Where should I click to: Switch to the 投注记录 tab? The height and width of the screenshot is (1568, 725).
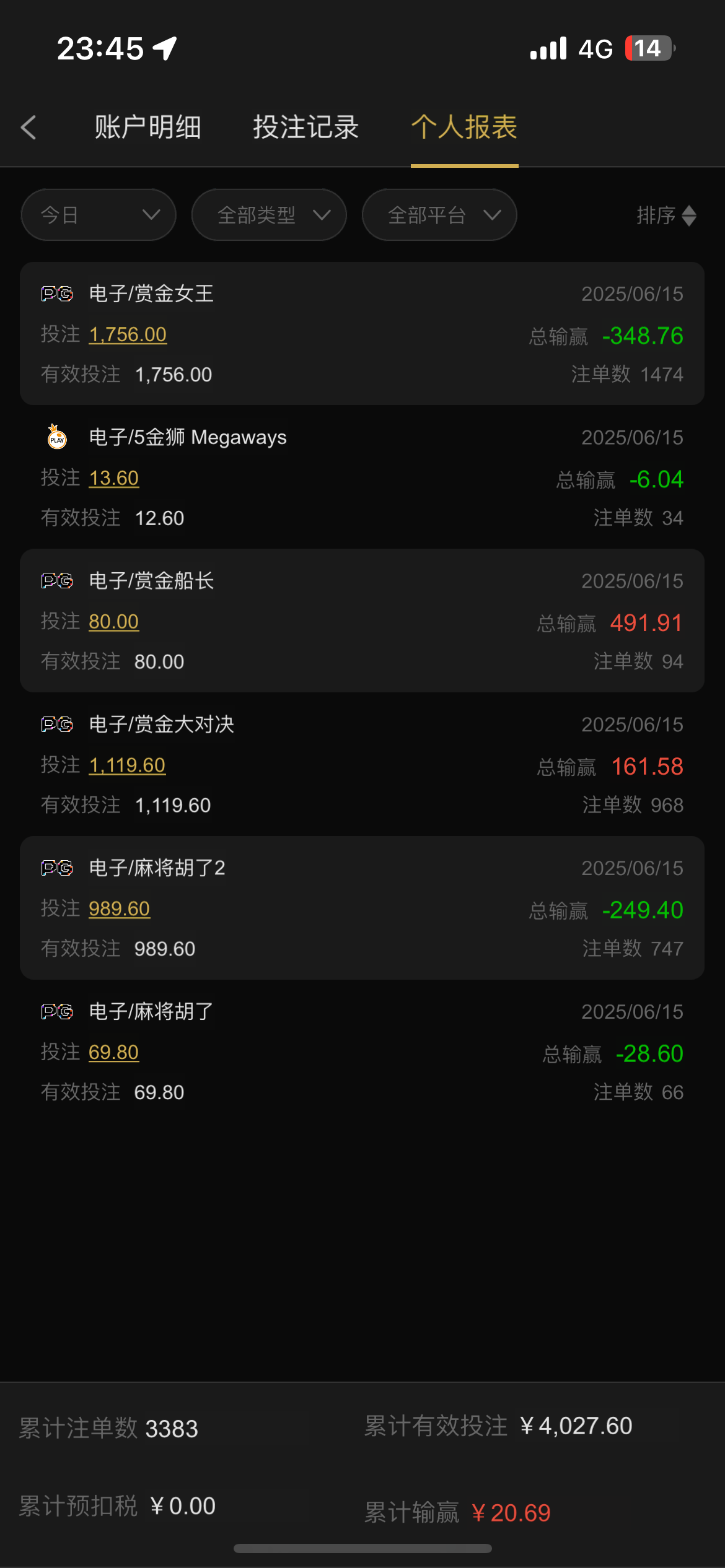tap(305, 126)
